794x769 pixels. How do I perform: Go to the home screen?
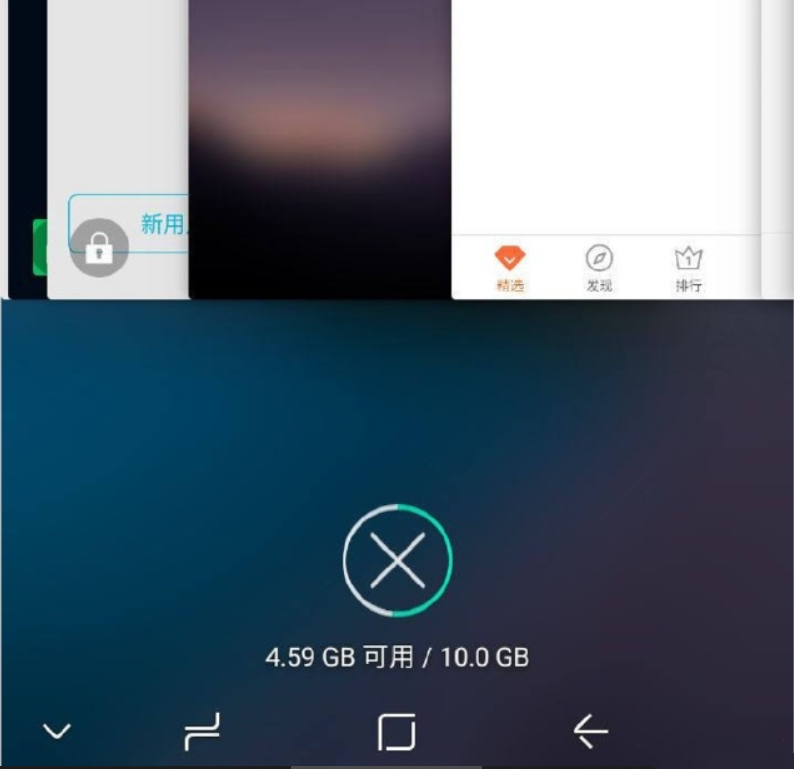(x=397, y=732)
